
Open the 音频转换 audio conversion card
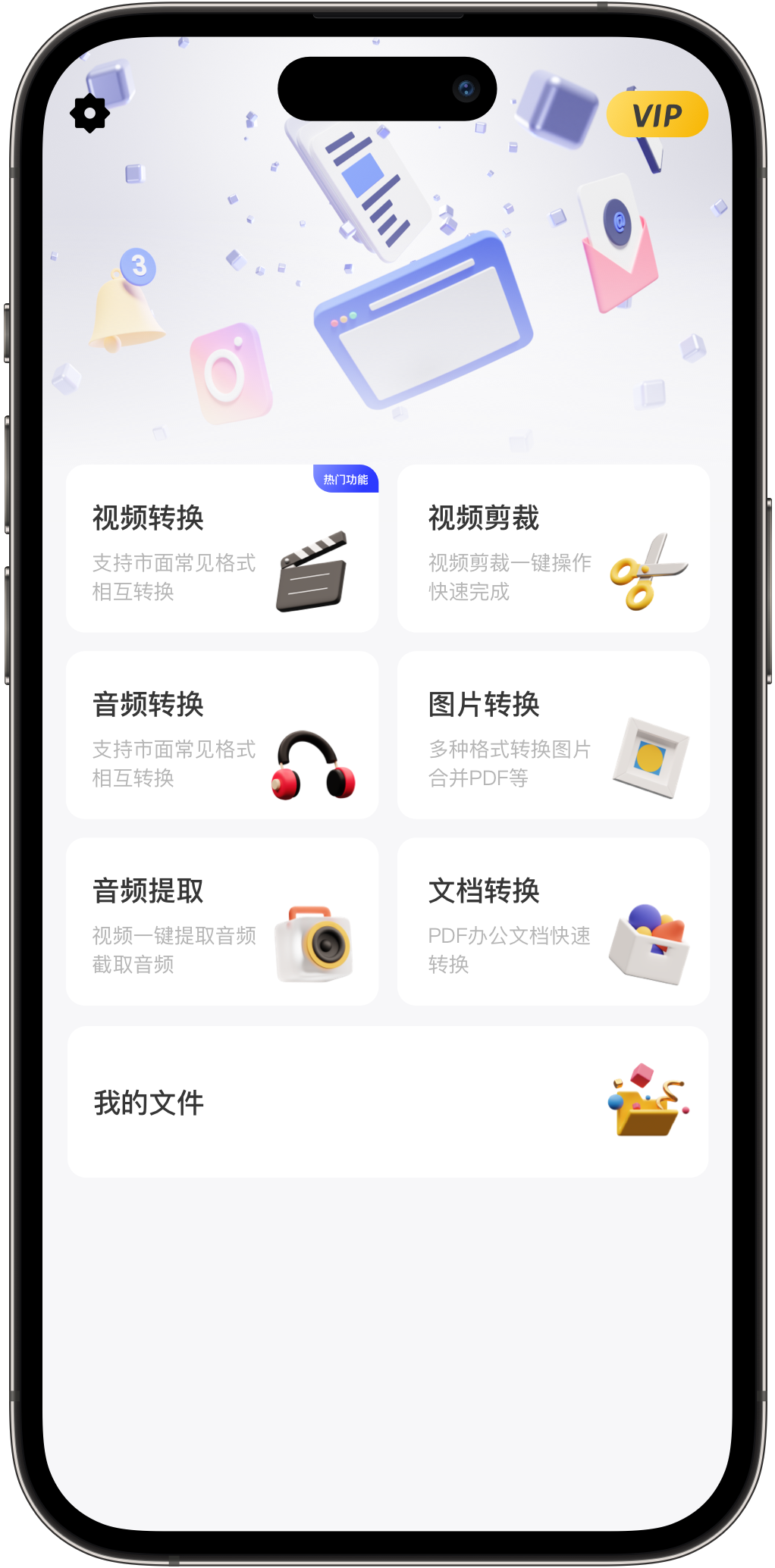[222, 734]
